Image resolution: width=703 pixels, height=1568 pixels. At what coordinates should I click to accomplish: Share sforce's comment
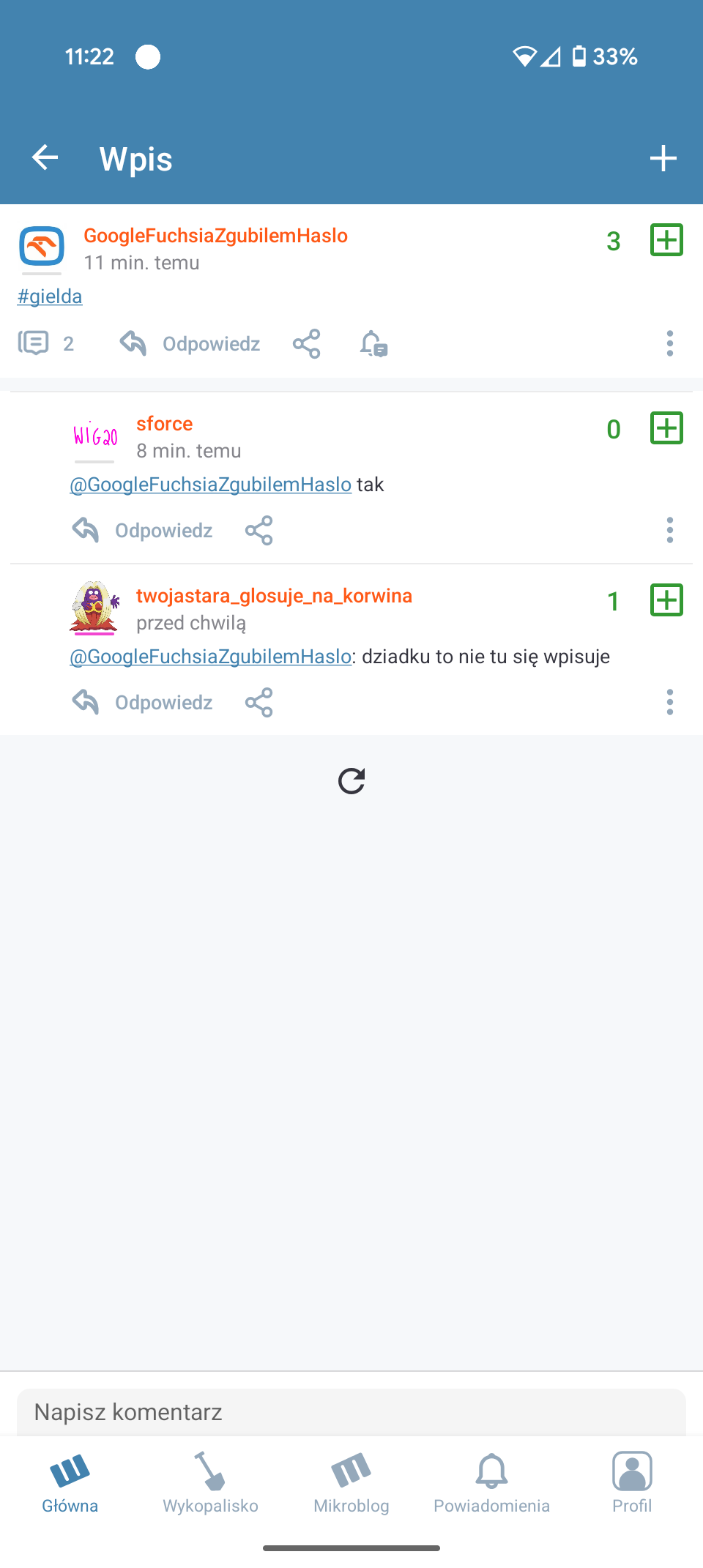point(258,530)
